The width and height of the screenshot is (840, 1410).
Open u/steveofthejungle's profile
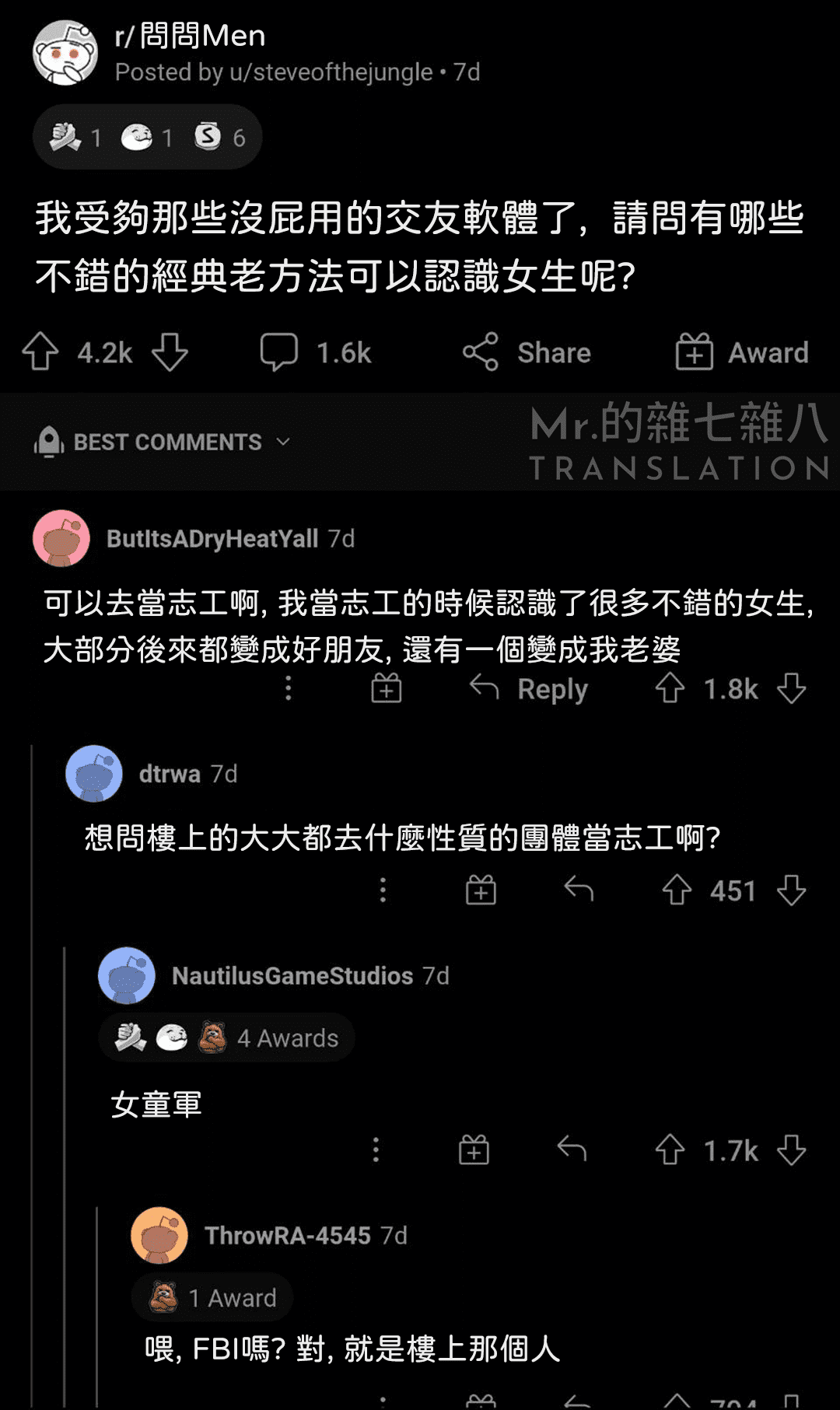[x=331, y=72]
